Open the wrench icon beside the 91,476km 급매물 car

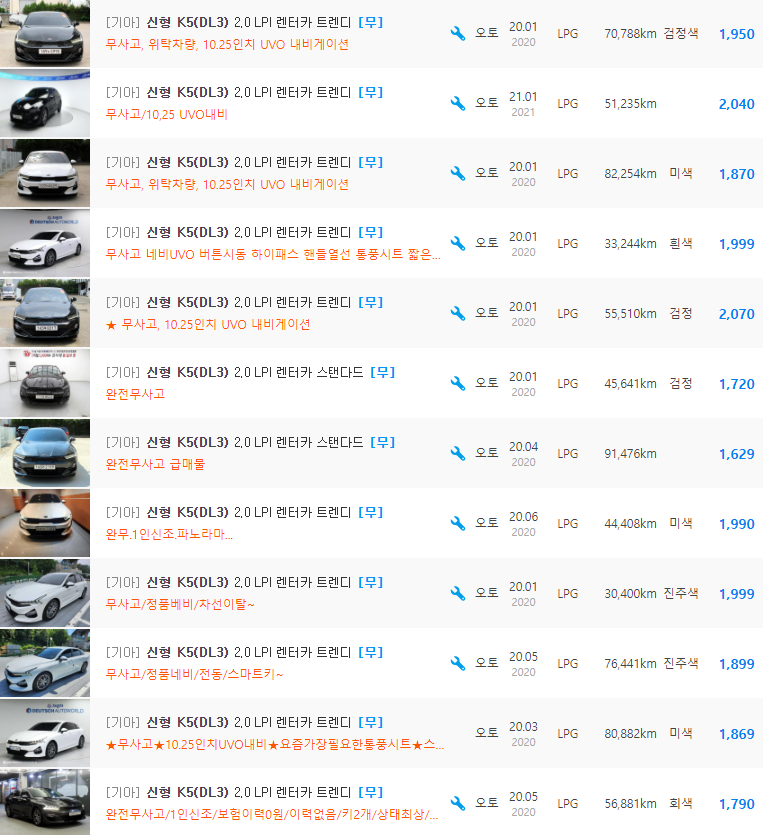[x=458, y=452]
